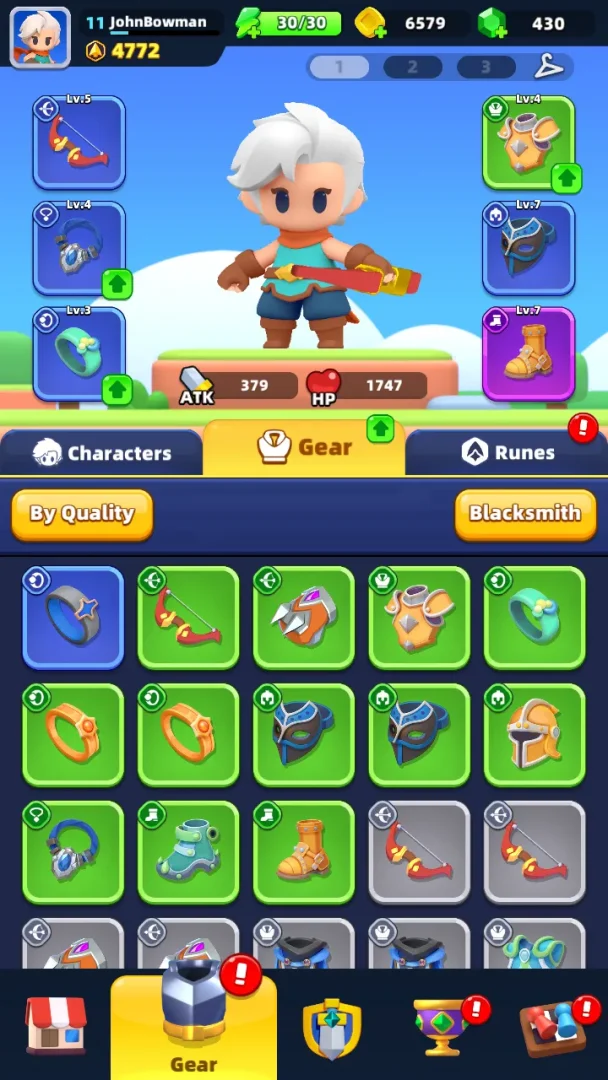Open equipped Lv.5 bow slot
The image size is (608, 1080).
79,142
